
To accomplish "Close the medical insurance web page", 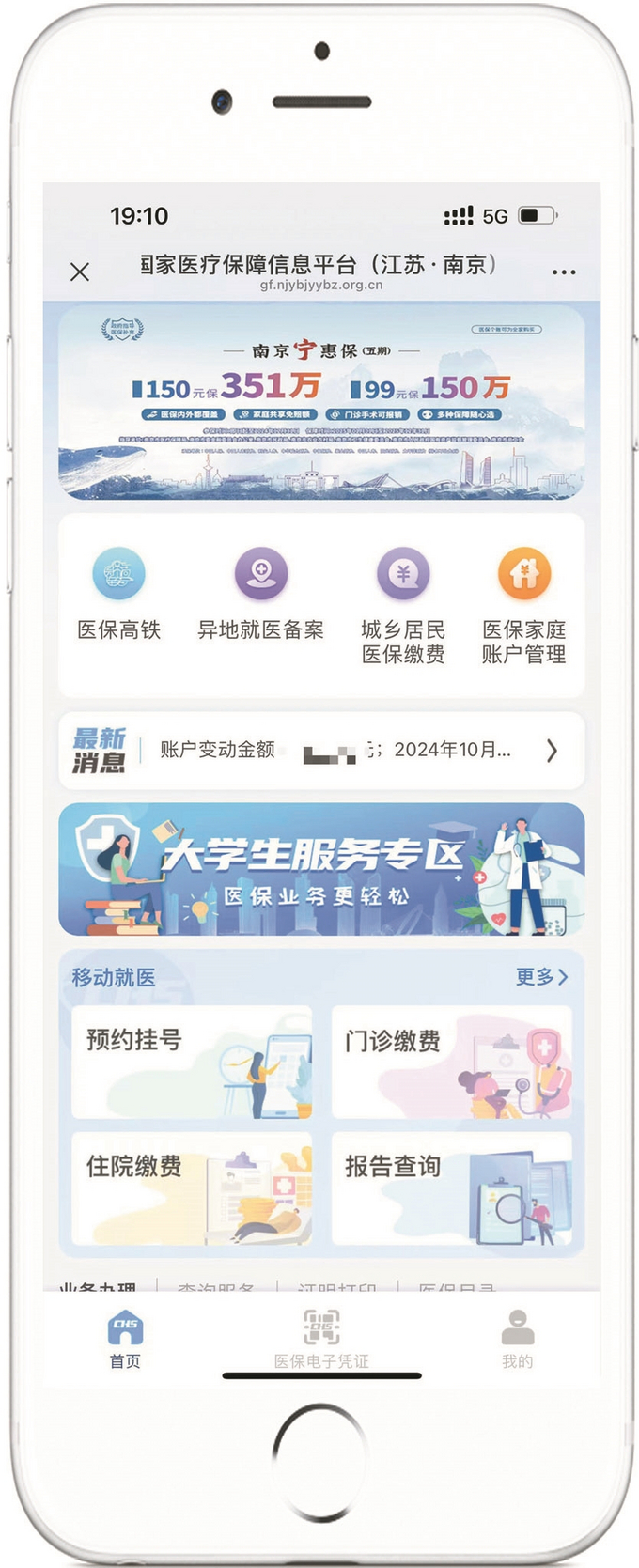I will pyautogui.click(x=80, y=272).
